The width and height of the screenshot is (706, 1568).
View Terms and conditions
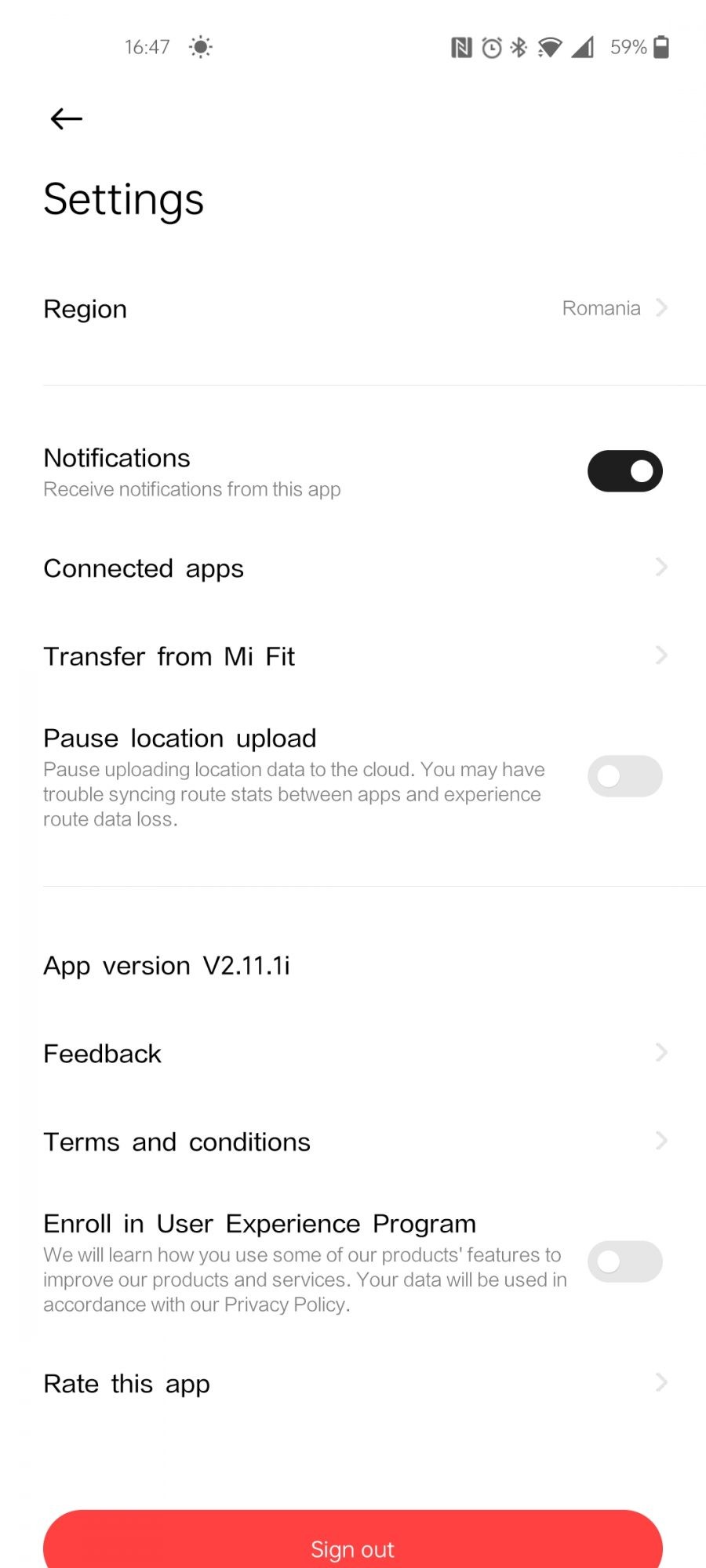353,1142
